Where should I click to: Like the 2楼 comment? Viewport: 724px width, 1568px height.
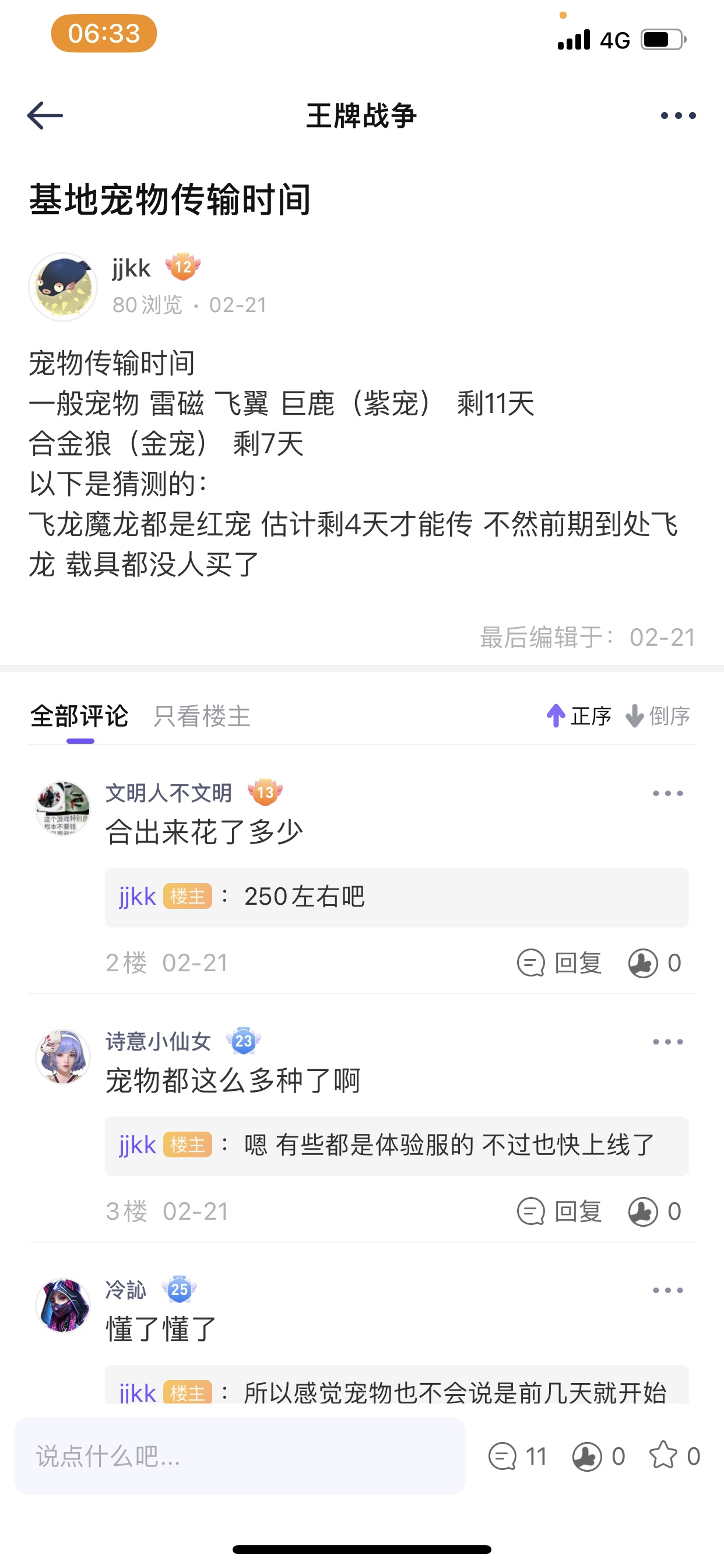pos(655,963)
